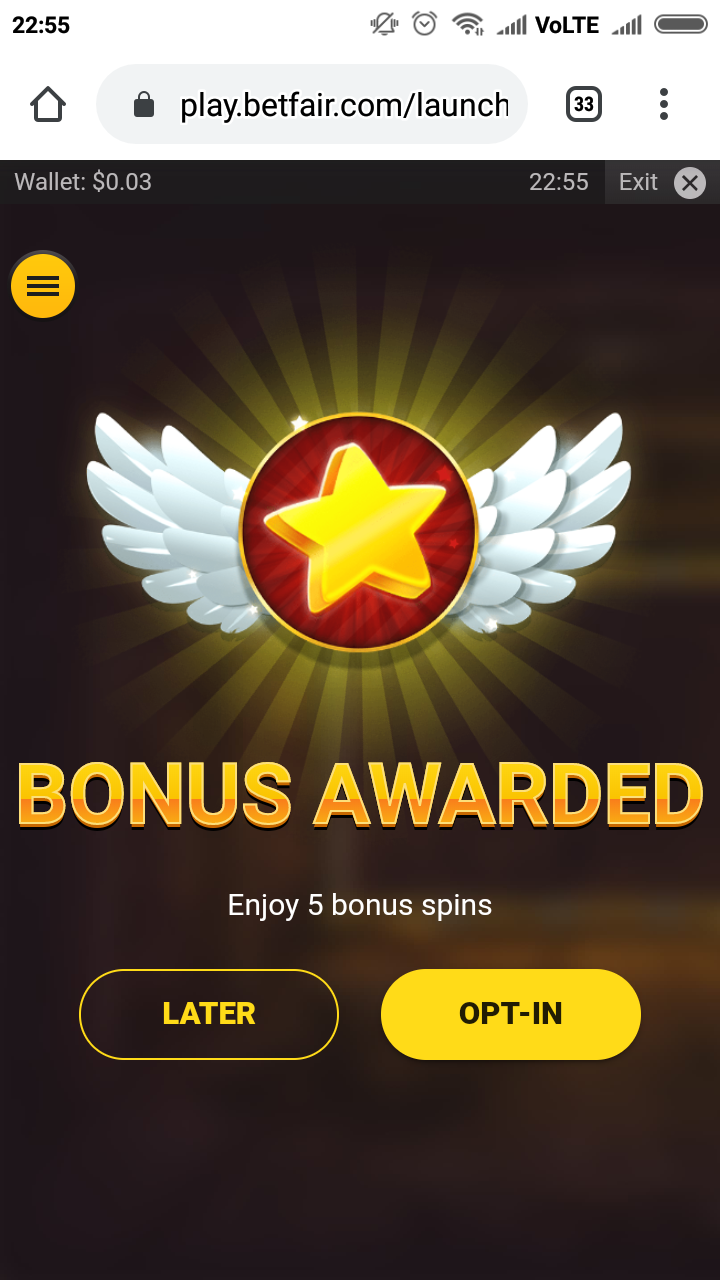Open the browser tab switcher
Screen dimensions: 720x1280
pyautogui.click(x=584, y=104)
